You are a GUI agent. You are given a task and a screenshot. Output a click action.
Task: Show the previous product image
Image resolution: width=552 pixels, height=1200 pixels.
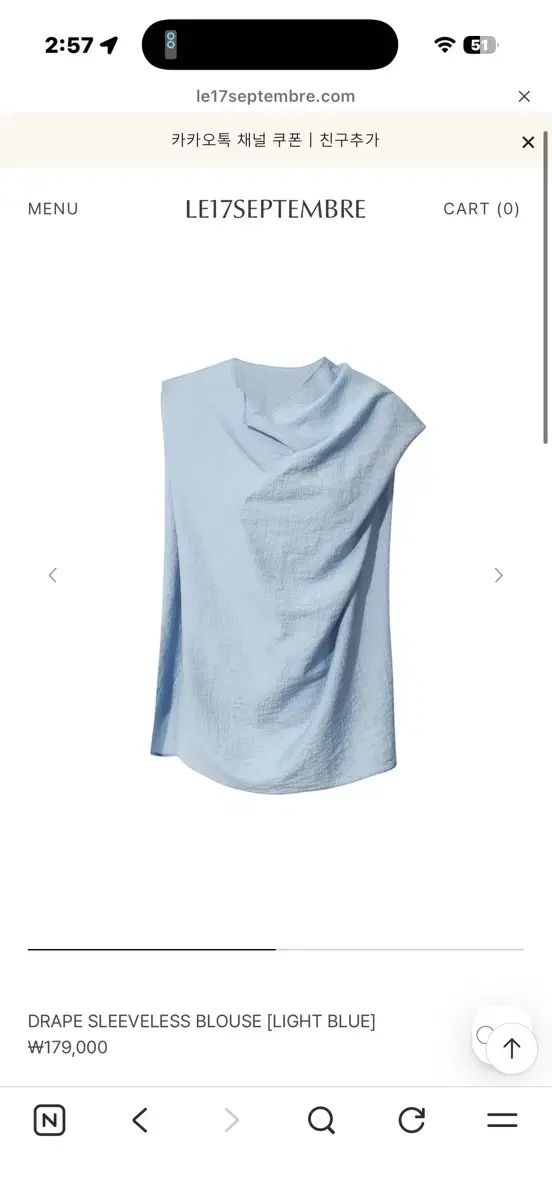(x=53, y=575)
